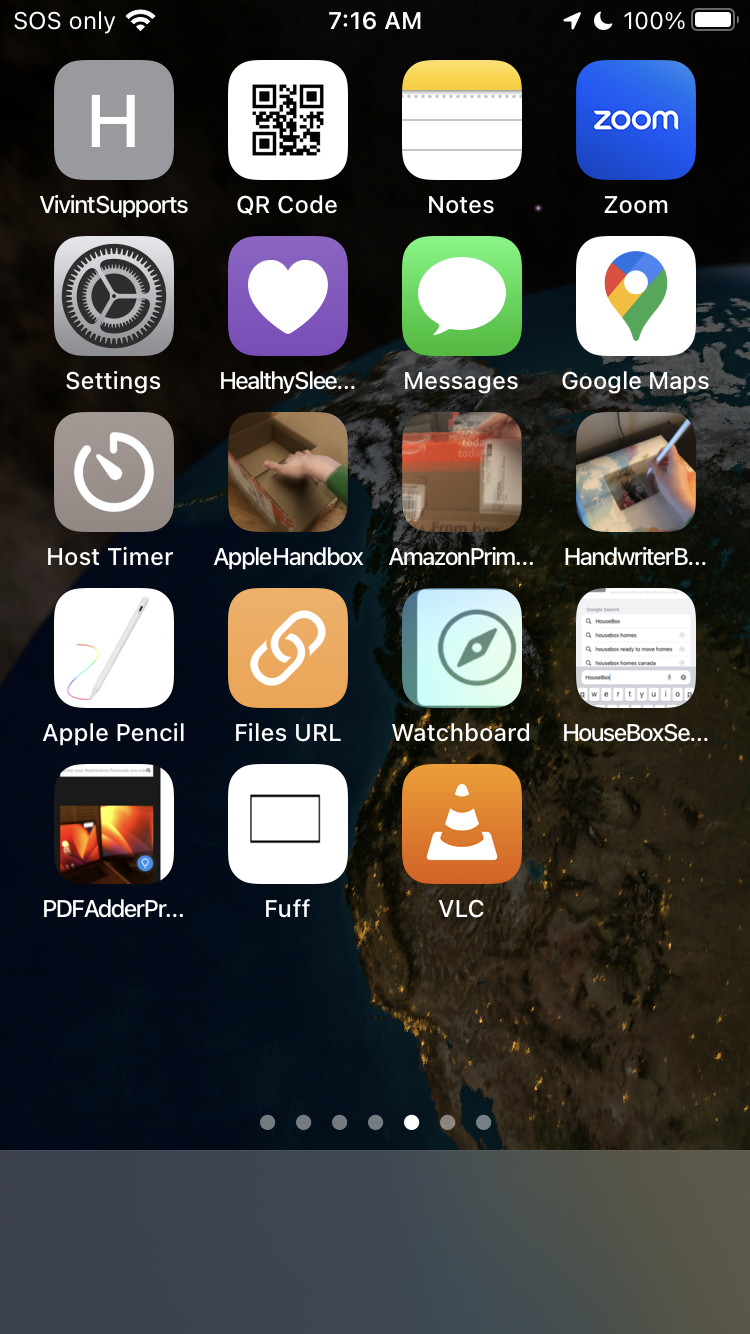Launch the HealthySleep heart app
The height and width of the screenshot is (1334, 750).
pos(287,296)
